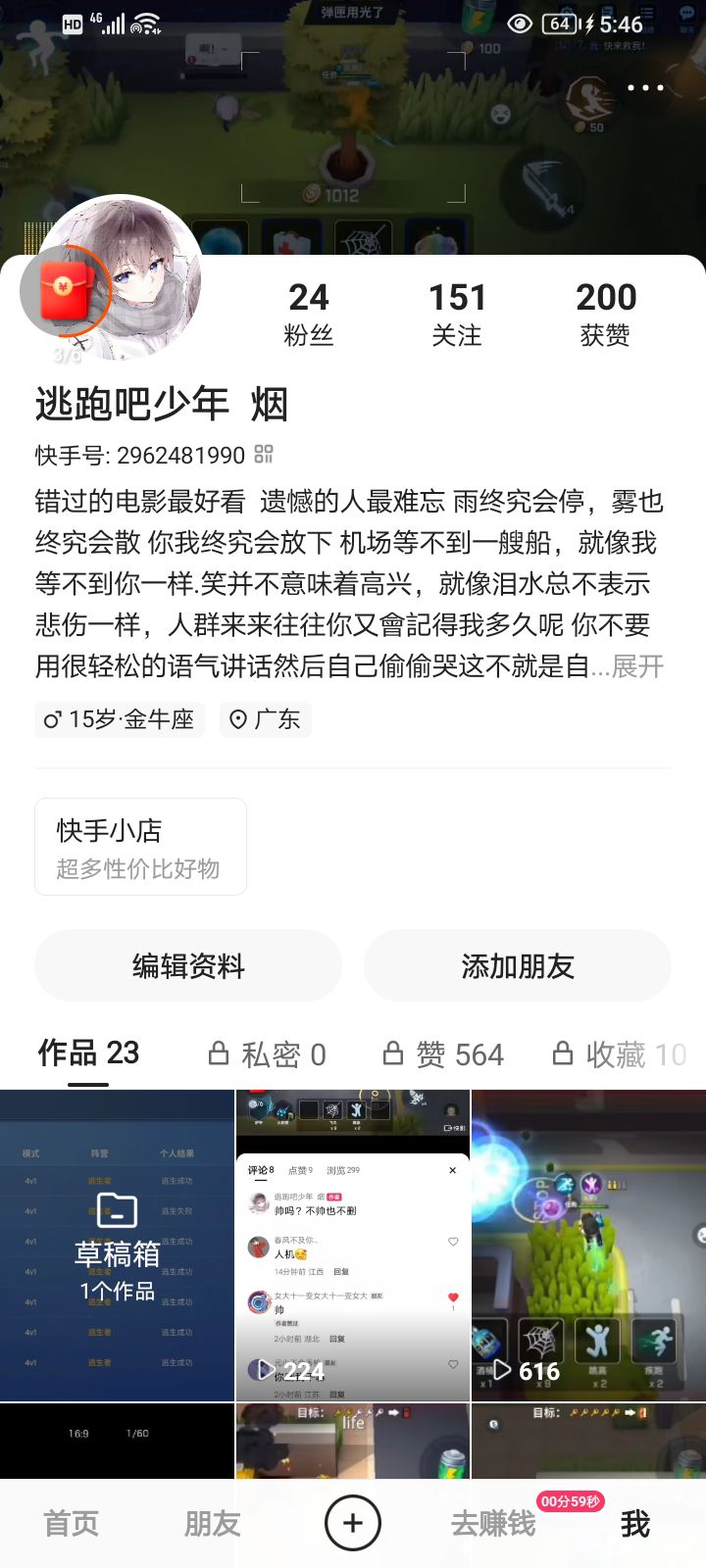Tap 添加朋友 to add friends
Image resolution: width=706 pixels, height=1568 pixels.
pyautogui.click(x=518, y=966)
